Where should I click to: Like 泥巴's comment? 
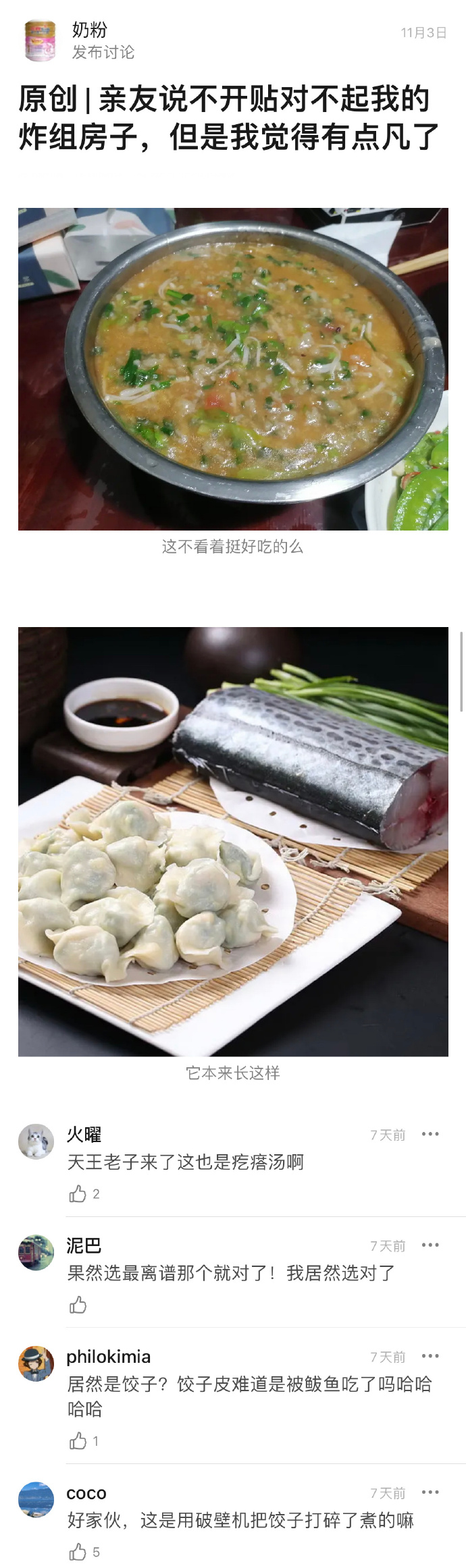78,1305
